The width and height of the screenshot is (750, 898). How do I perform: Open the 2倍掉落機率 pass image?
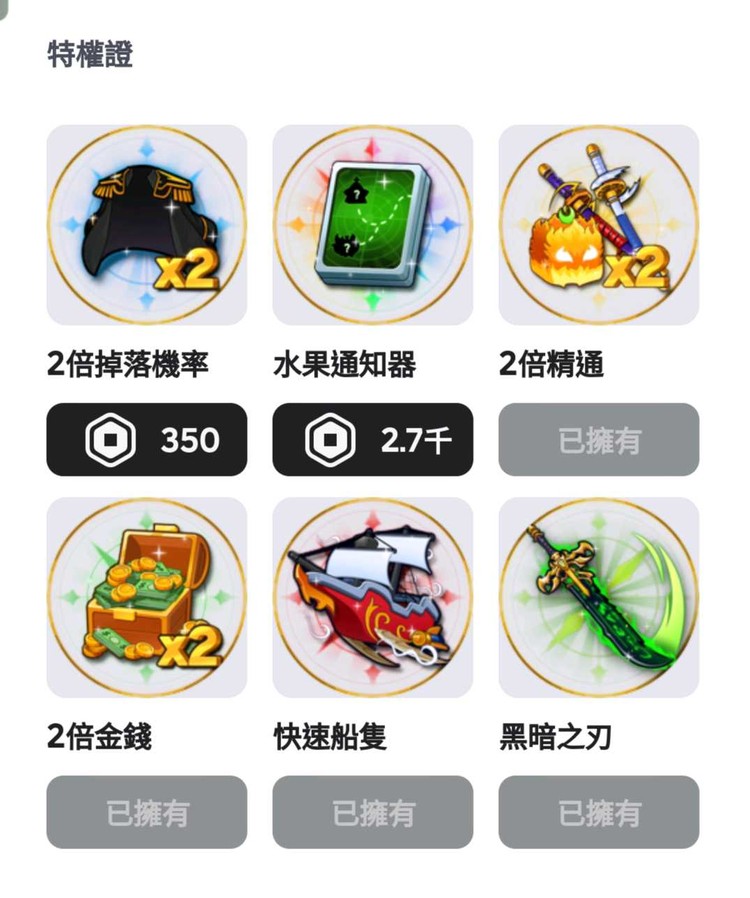point(147,225)
